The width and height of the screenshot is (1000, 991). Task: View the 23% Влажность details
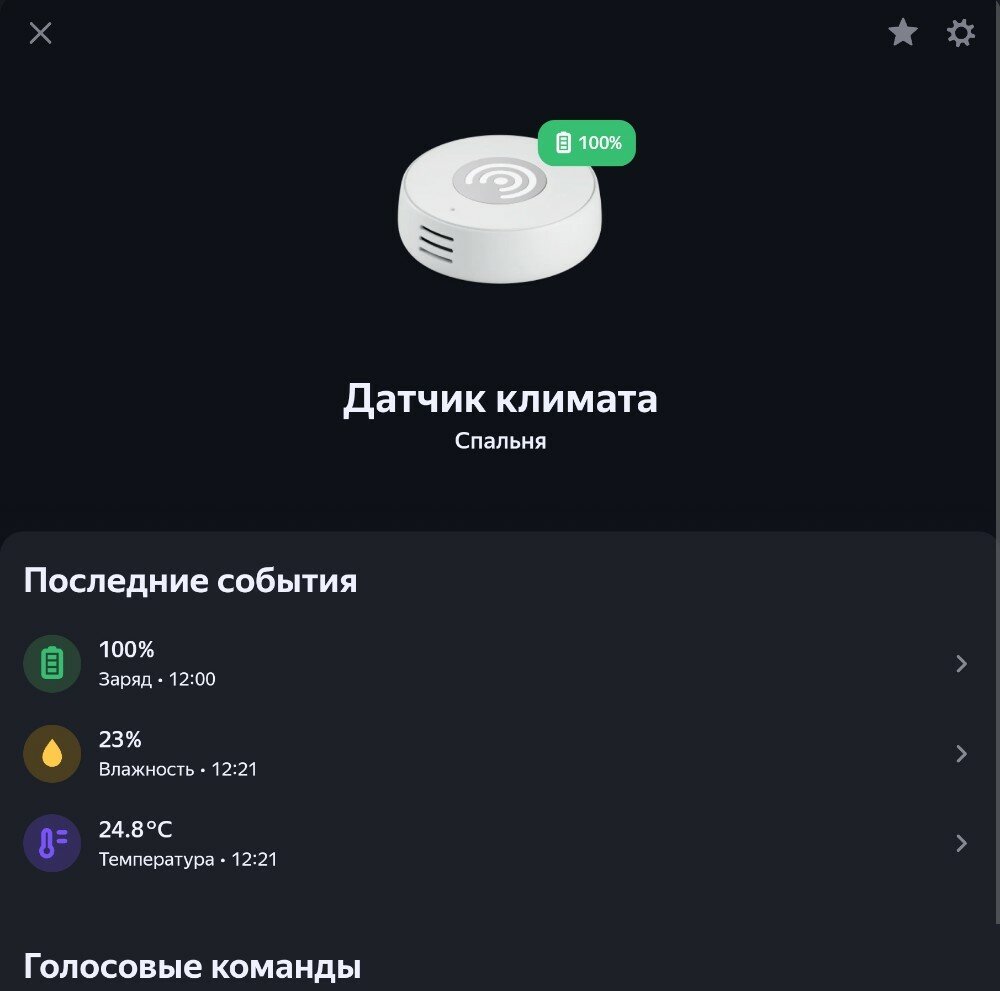[x=498, y=753]
